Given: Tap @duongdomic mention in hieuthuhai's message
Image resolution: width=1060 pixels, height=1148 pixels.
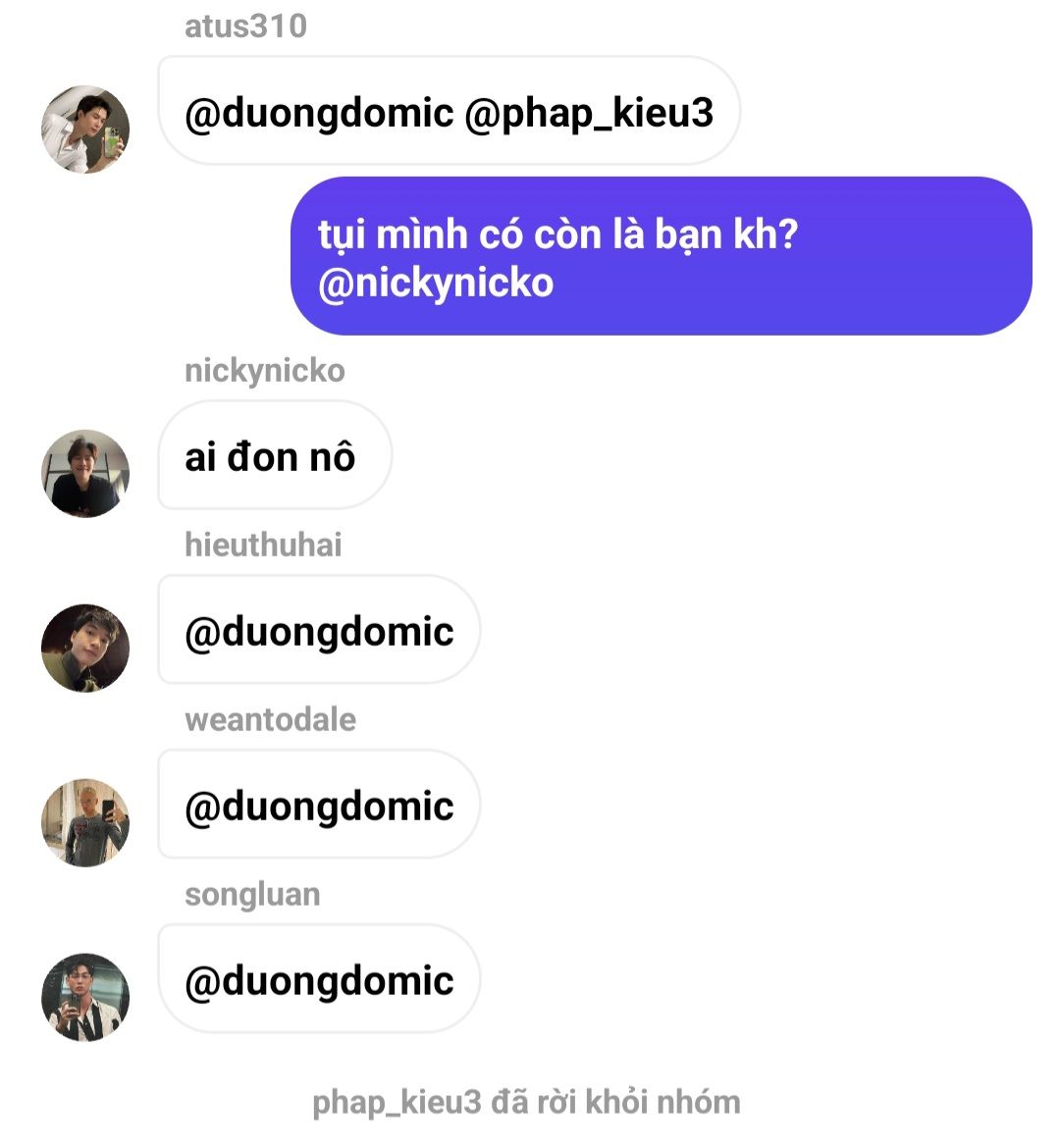Looking at the screenshot, I should (x=319, y=632).
